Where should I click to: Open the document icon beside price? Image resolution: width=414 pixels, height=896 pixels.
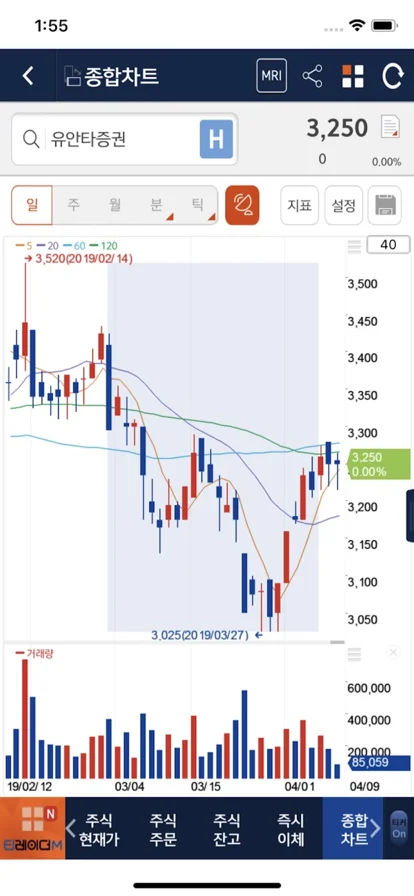(x=391, y=127)
